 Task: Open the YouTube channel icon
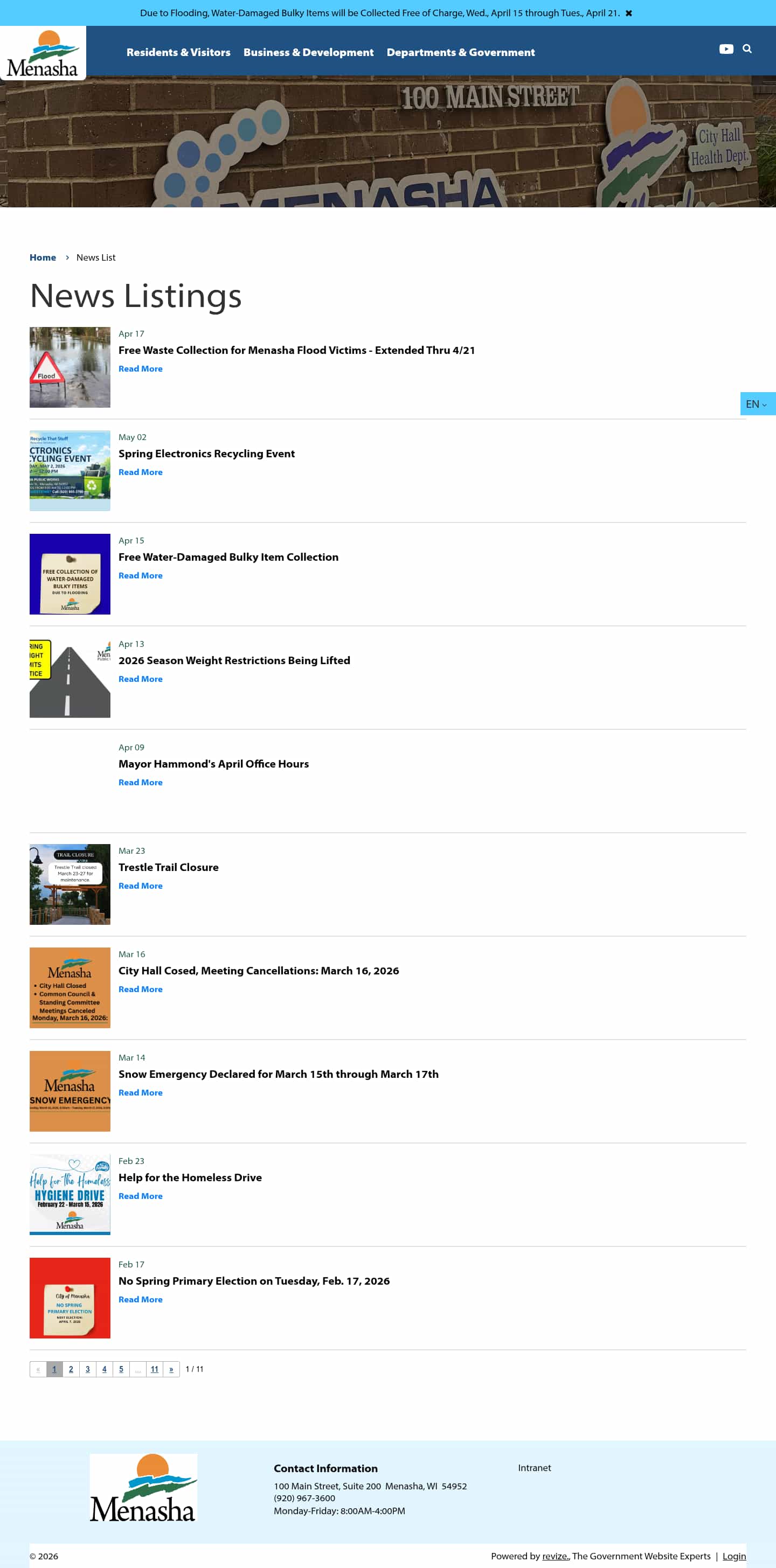726,50
